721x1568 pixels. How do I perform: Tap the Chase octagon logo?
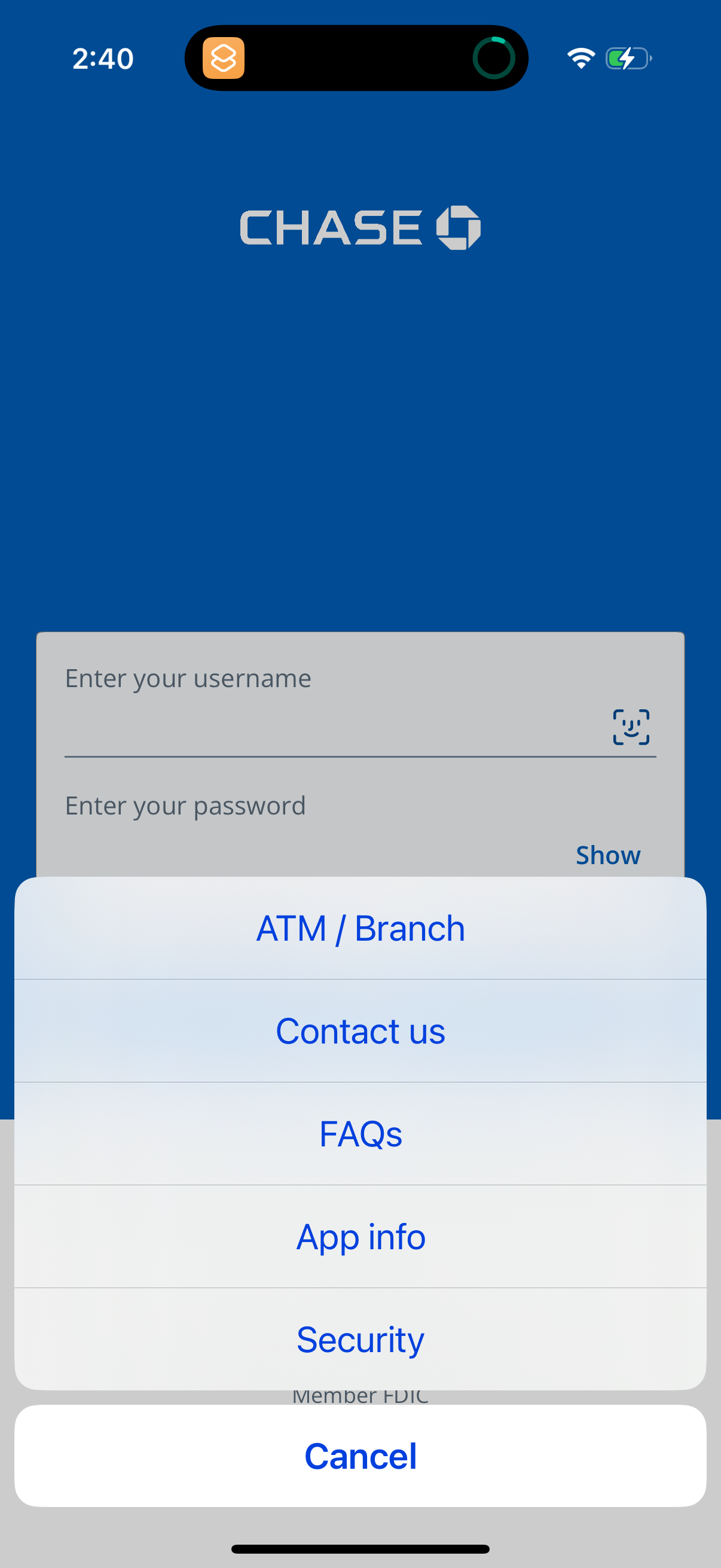457,227
